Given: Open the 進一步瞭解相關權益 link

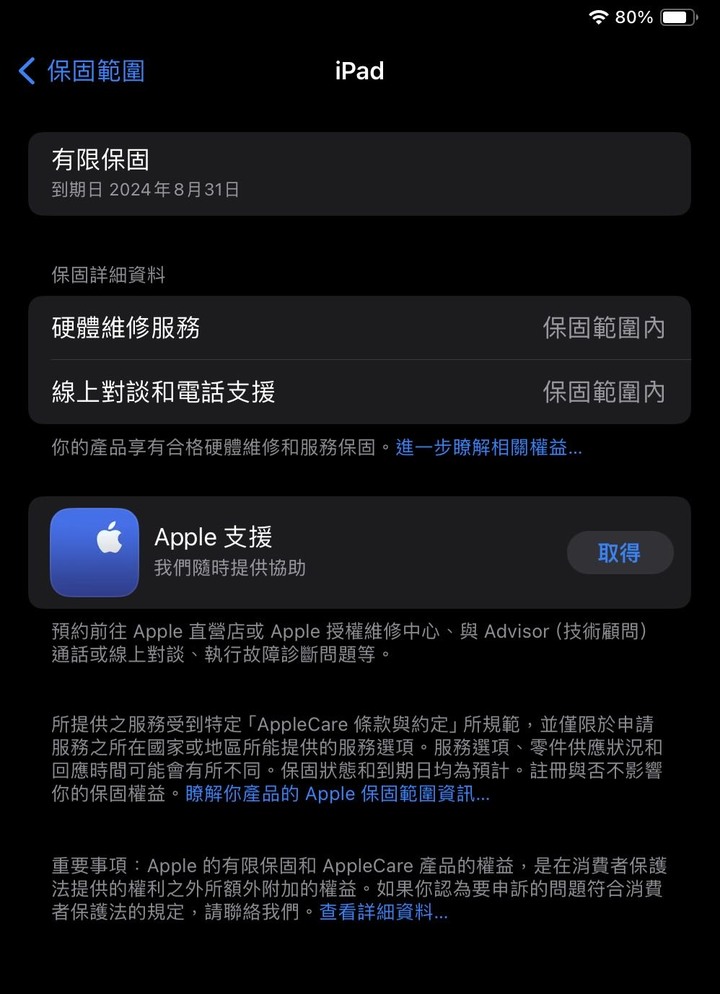Looking at the screenshot, I should [x=488, y=448].
